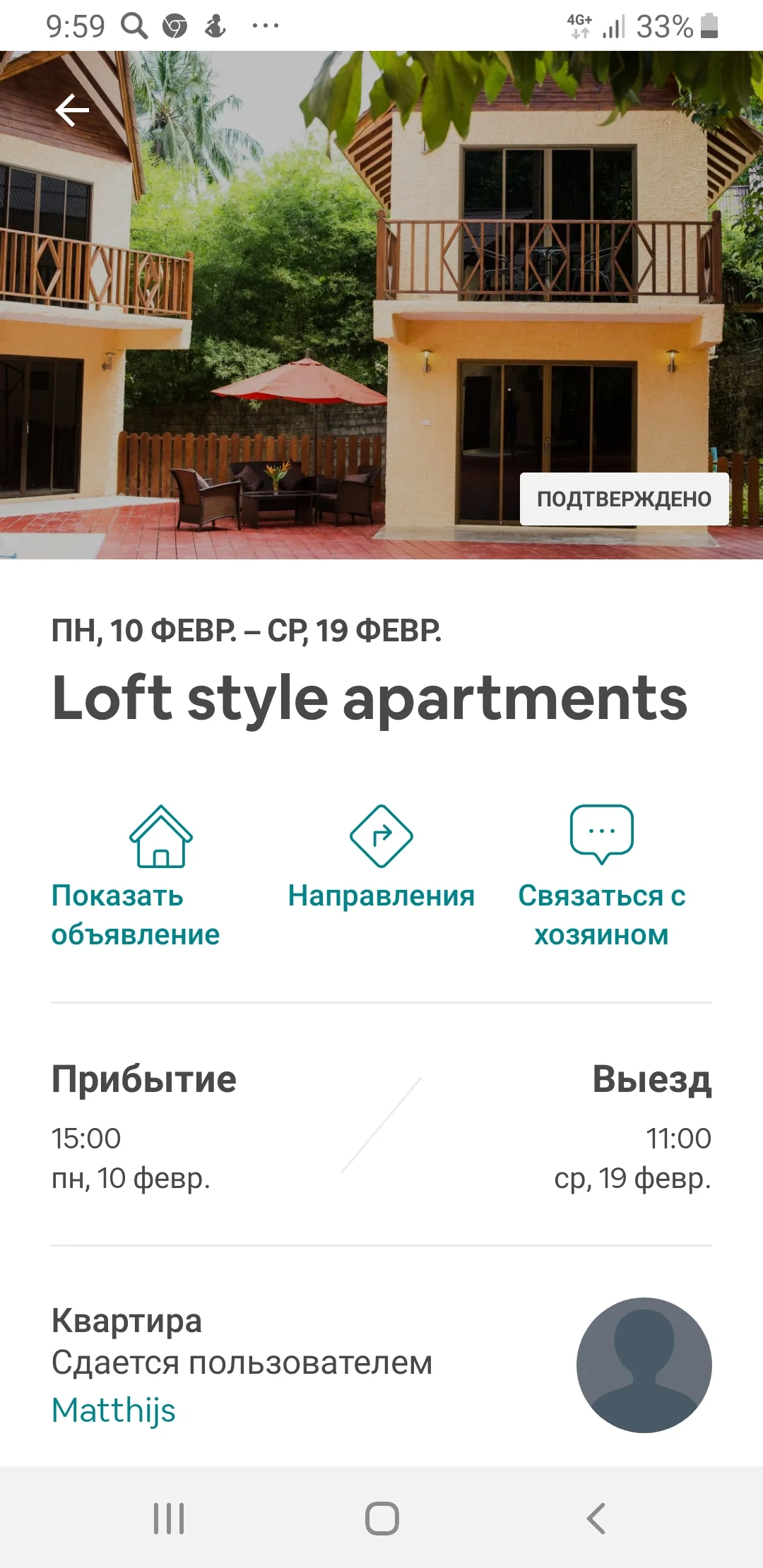This screenshot has height=1568, width=763.
Task: Tap the Loft style apartments title
Action: coord(370,699)
